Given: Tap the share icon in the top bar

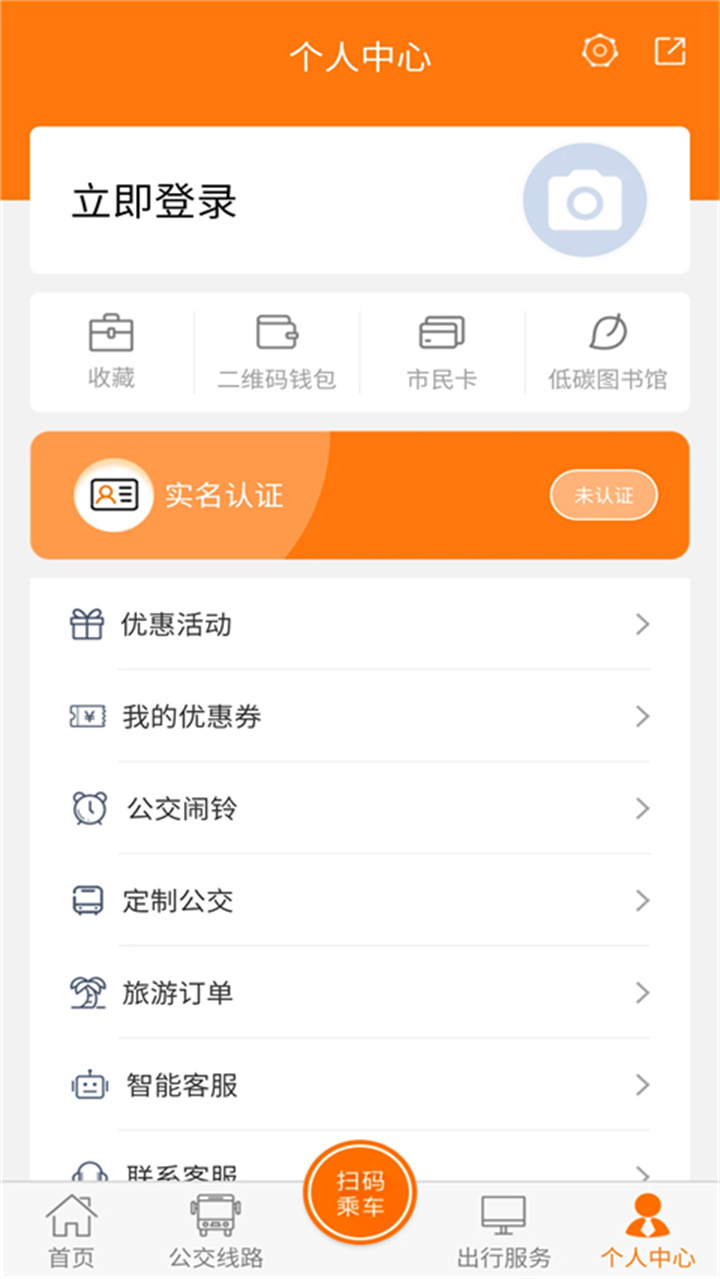Looking at the screenshot, I should 668,50.
